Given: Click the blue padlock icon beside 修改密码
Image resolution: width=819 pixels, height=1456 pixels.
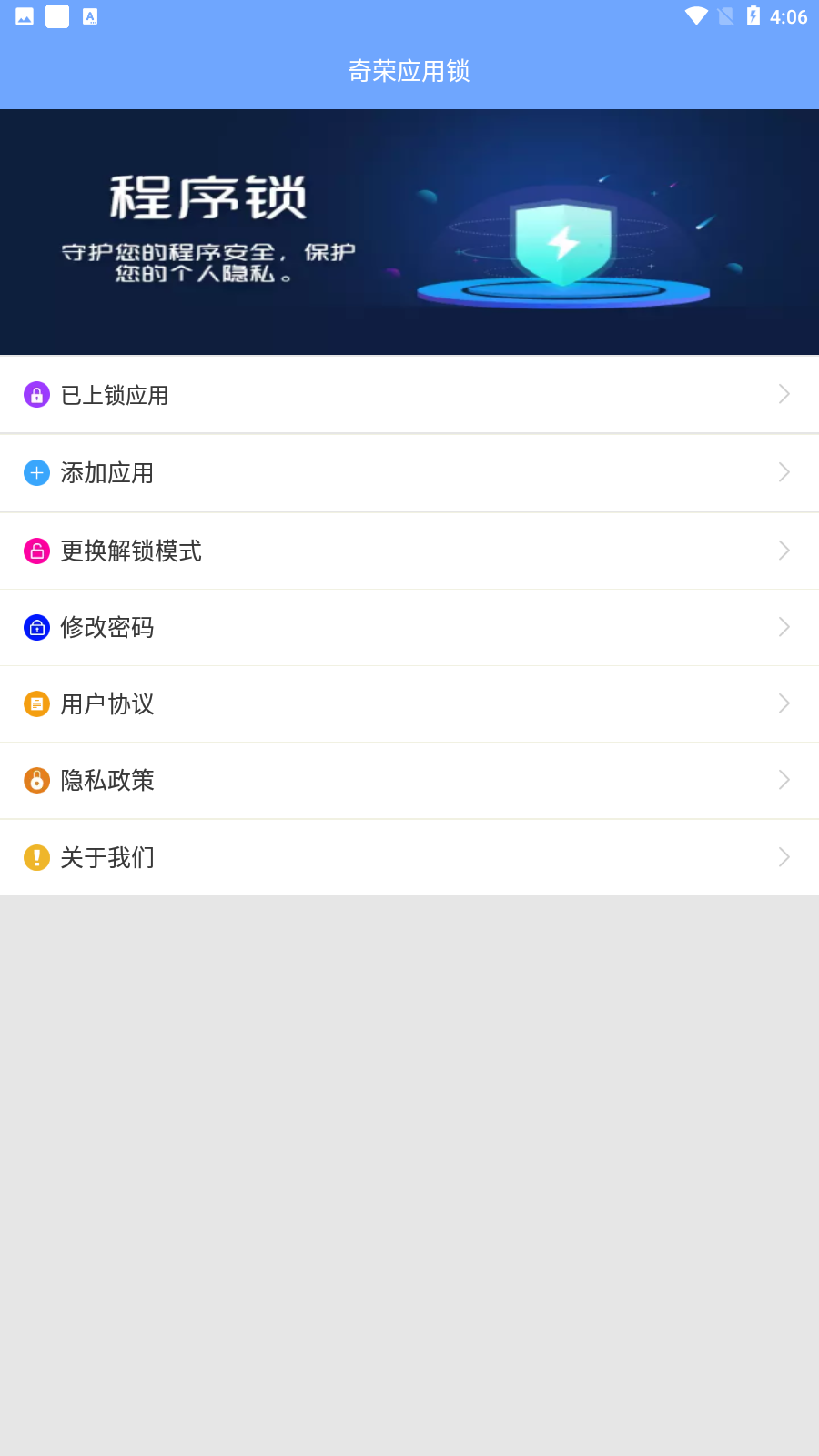Looking at the screenshot, I should (x=36, y=627).
